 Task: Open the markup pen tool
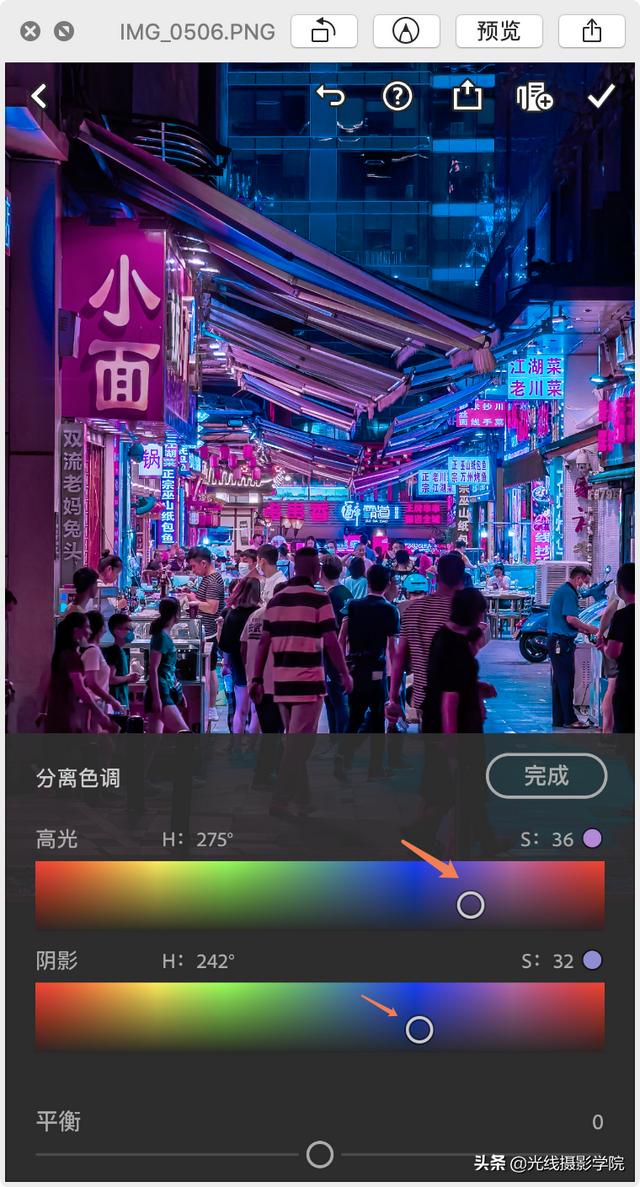point(406,31)
